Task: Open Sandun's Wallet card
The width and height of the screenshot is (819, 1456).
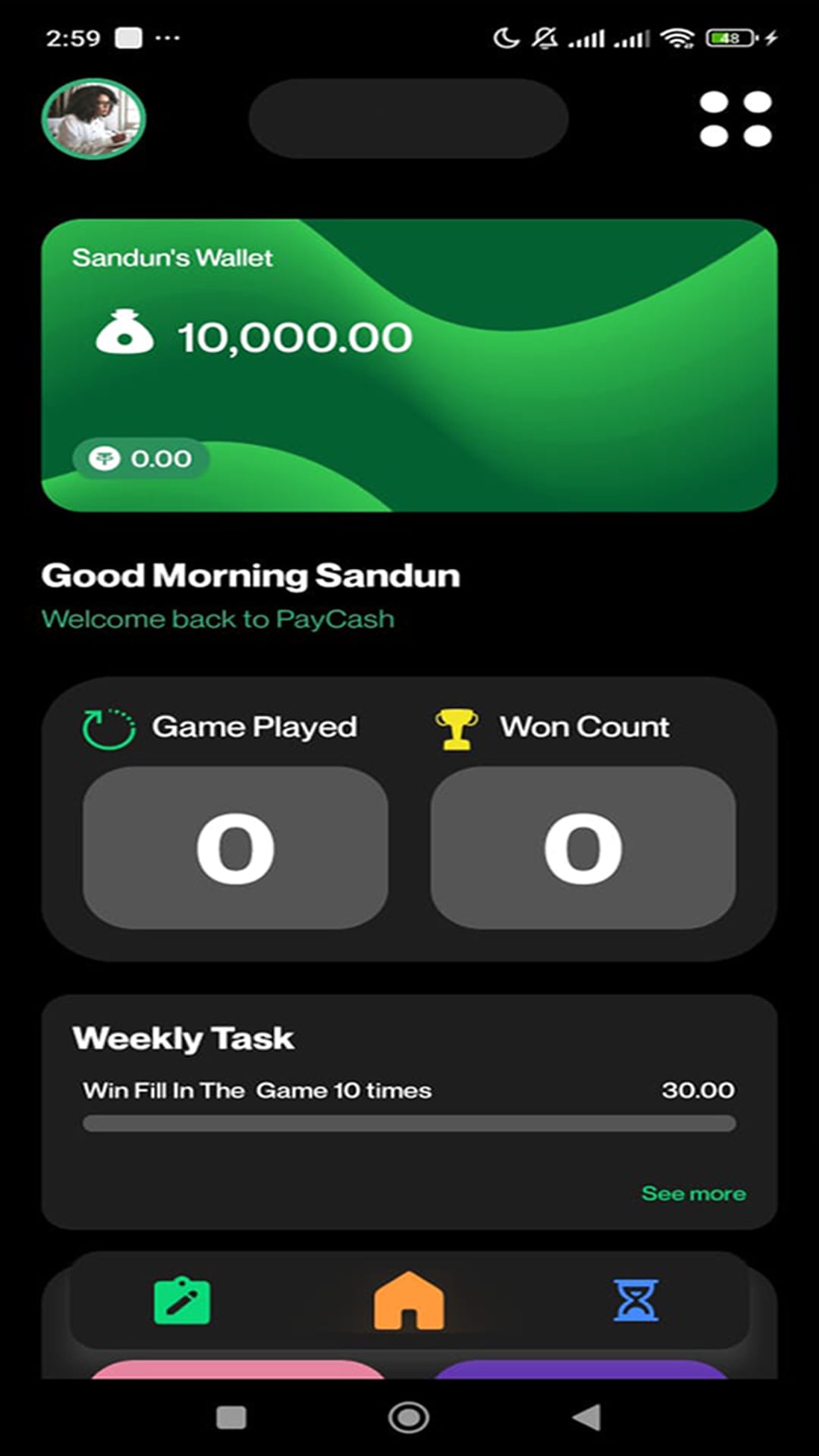Action: point(409,365)
